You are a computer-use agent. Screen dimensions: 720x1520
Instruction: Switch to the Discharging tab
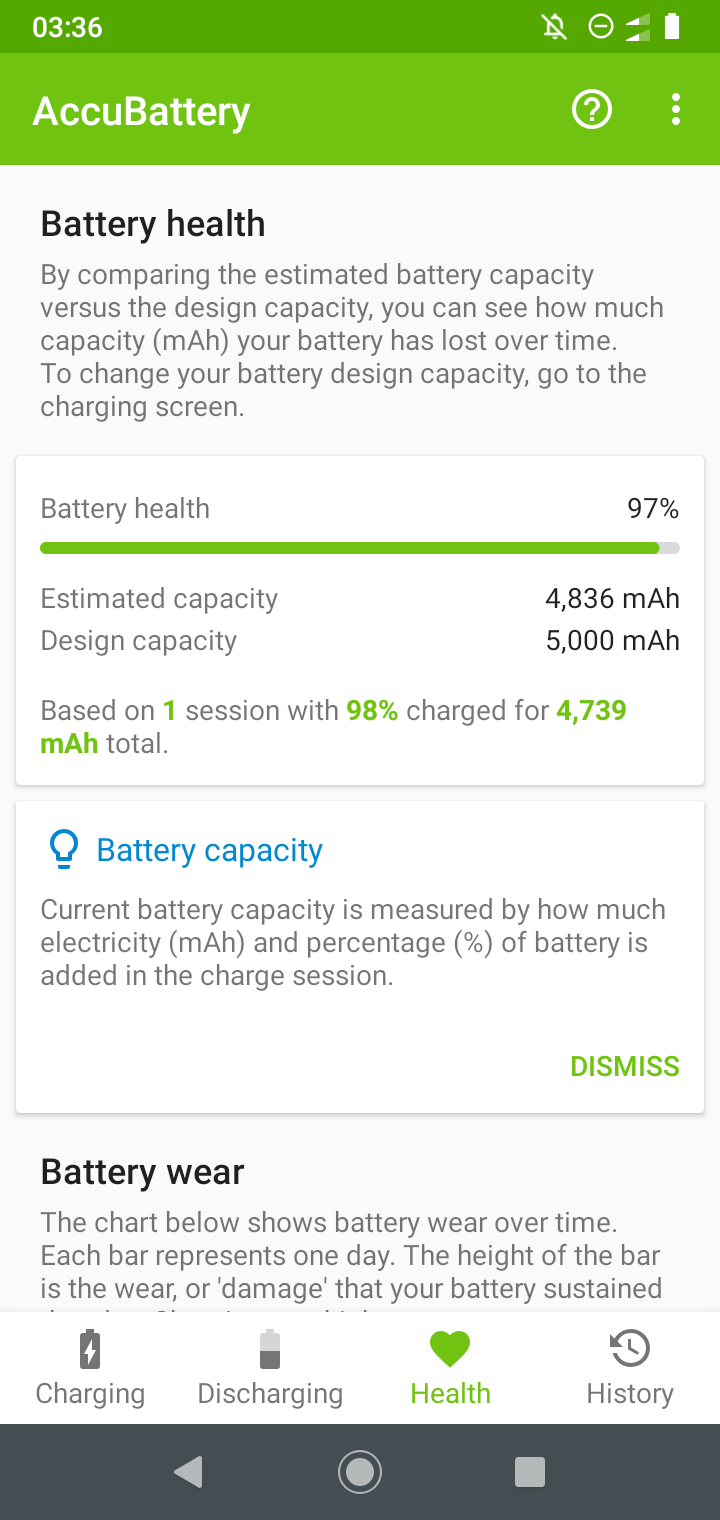tap(270, 1368)
